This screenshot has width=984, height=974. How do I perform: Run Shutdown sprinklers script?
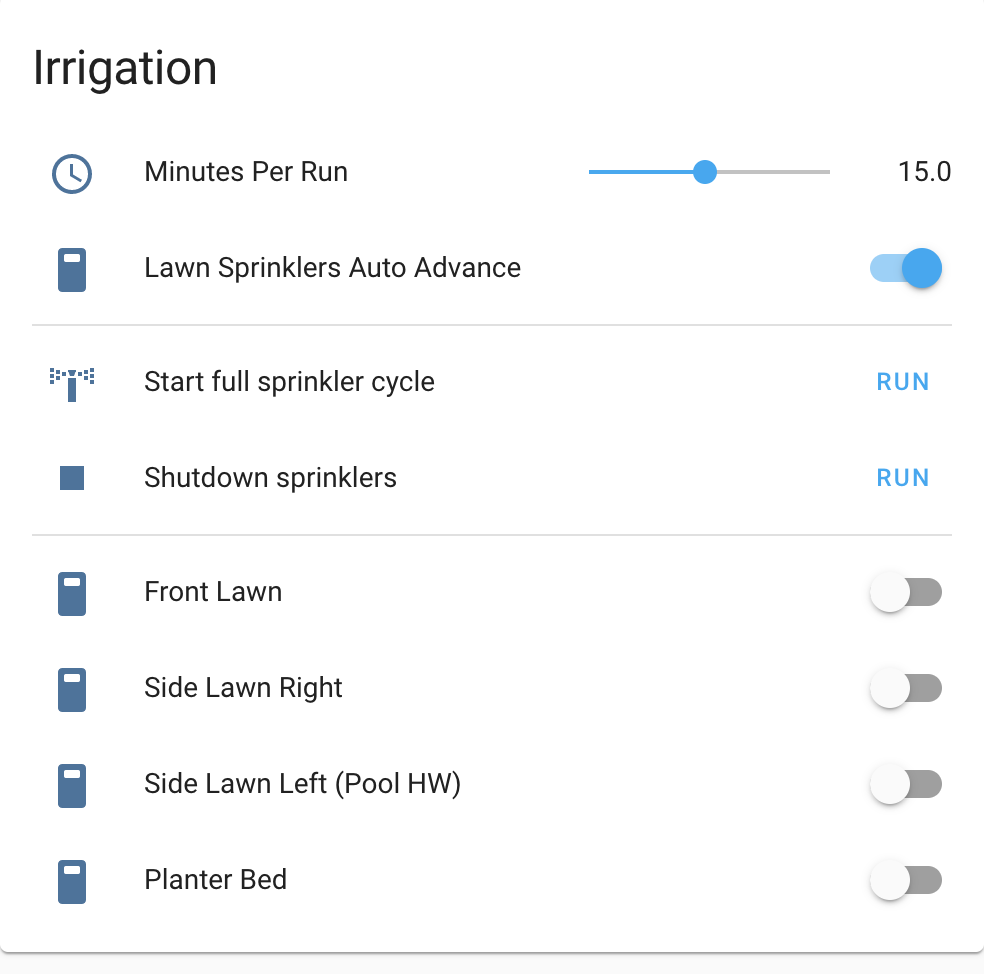[x=903, y=478]
